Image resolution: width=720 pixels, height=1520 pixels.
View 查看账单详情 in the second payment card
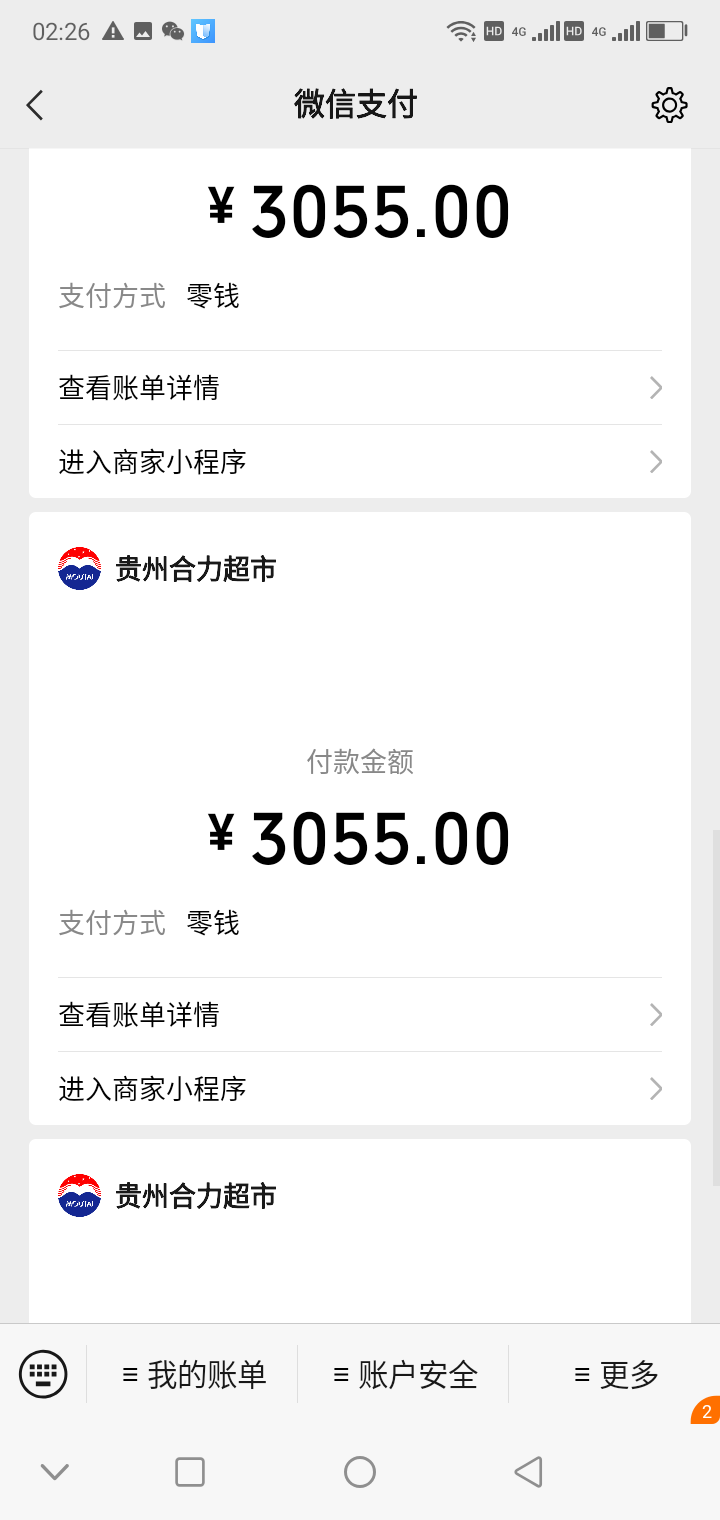pyautogui.click(x=359, y=1015)
